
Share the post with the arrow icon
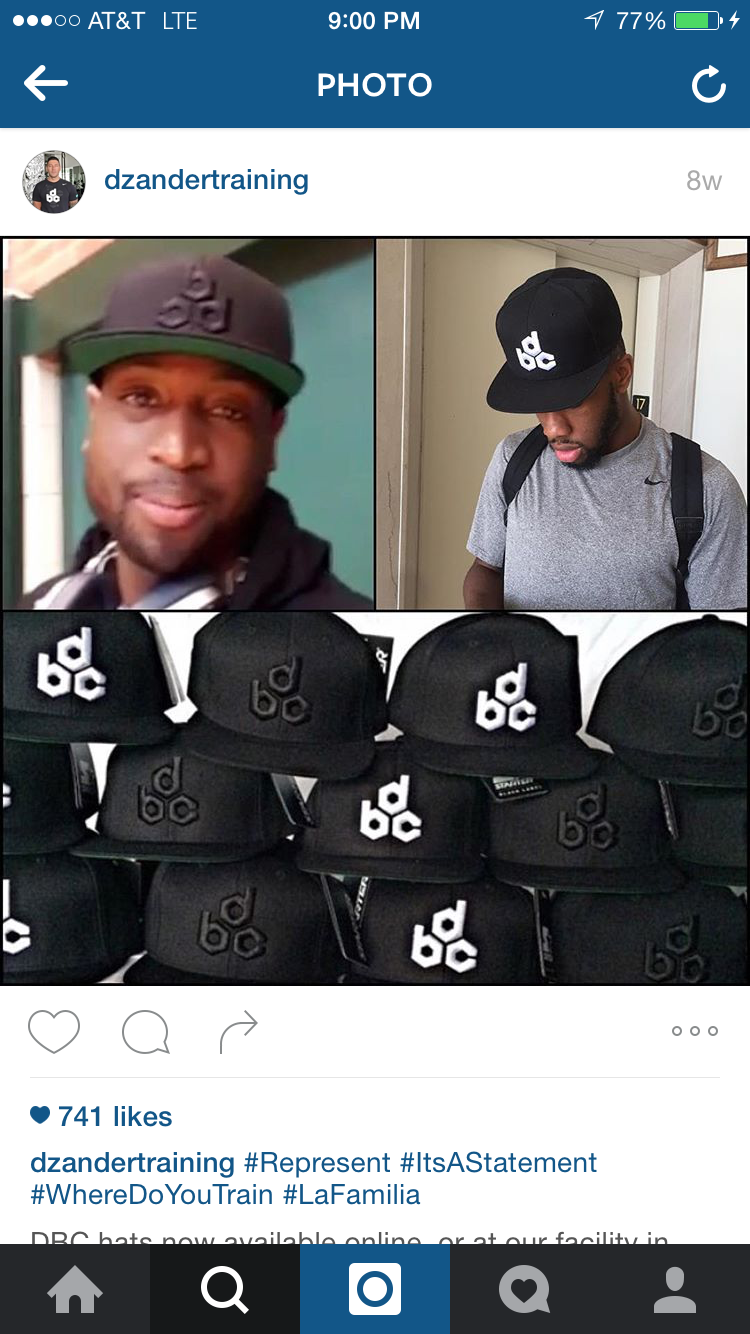(x=238, y=1032)
